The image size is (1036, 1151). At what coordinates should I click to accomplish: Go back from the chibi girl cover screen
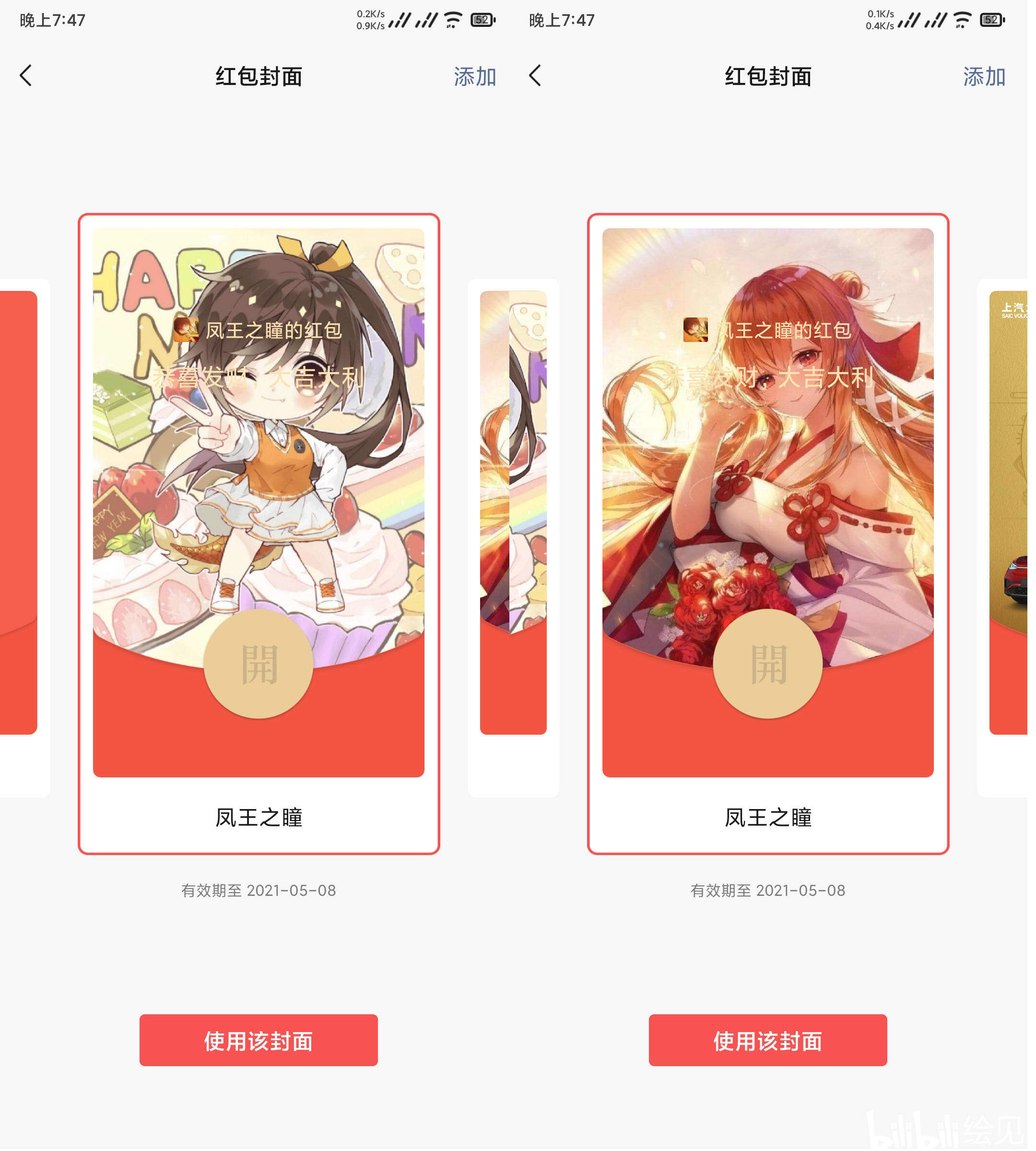pyautogui.click(x=26, y=76)
